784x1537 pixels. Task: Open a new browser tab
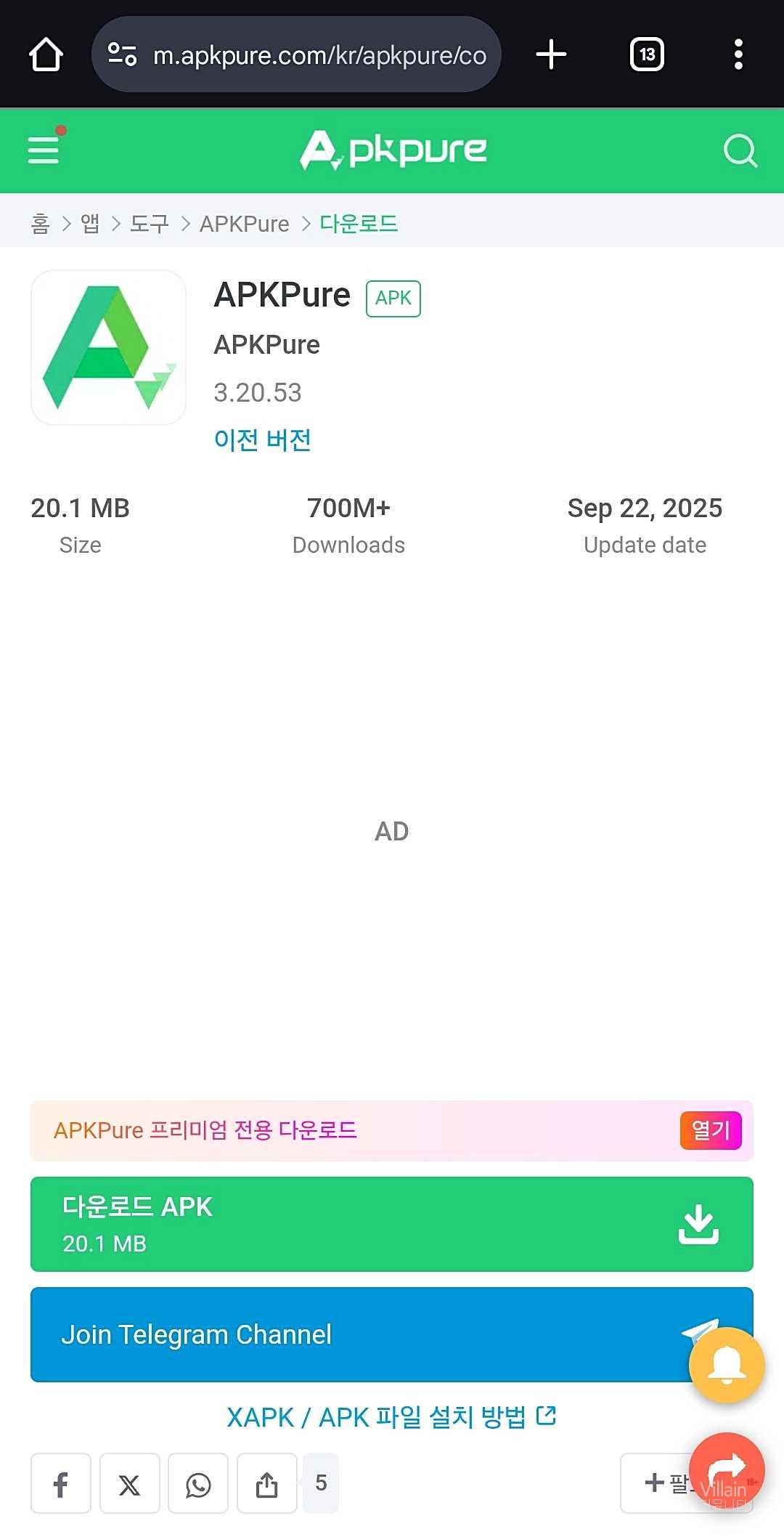click(551, 54)
